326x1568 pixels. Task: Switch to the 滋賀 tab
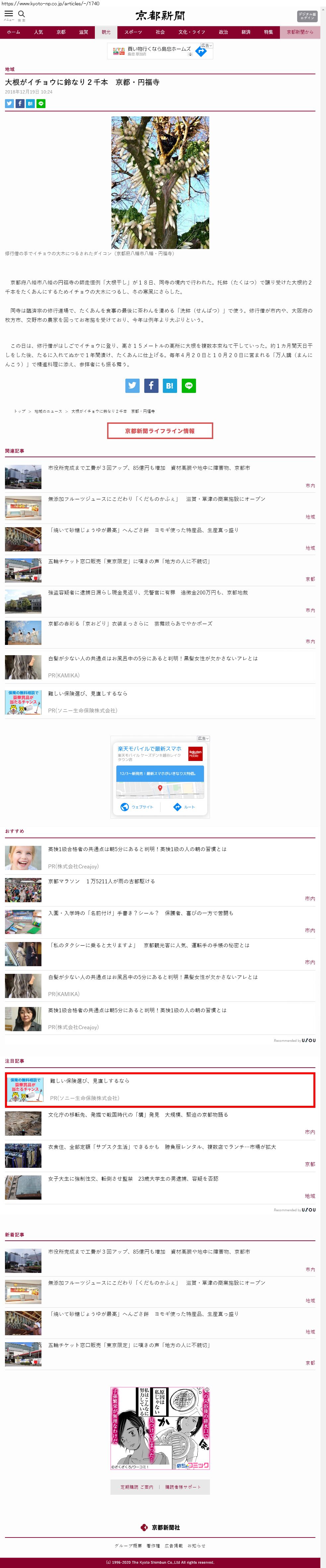coord(84,32)
